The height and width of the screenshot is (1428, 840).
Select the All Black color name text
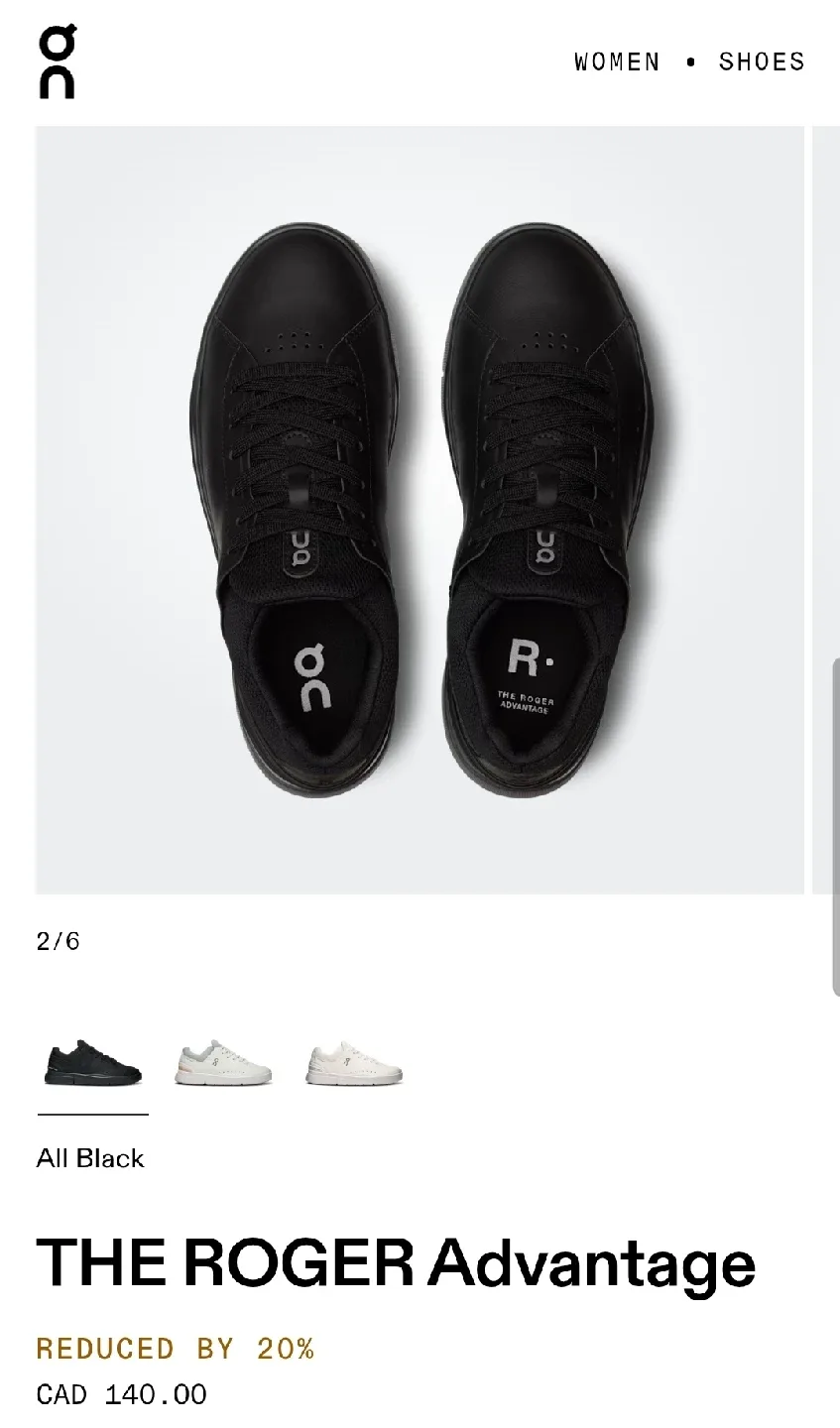click(x=90, y=1157)
